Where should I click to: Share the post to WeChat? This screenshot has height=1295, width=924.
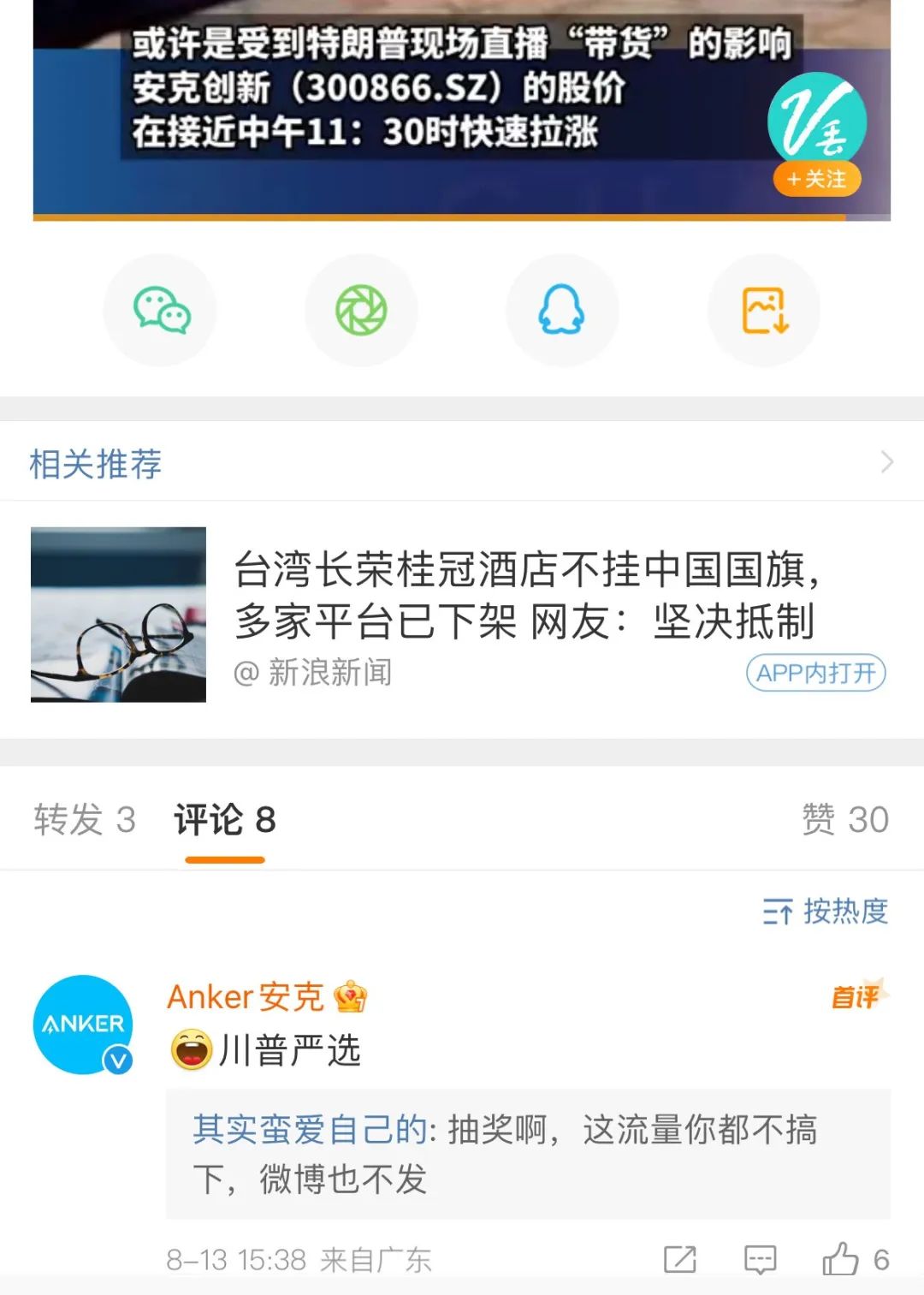click(159, 311)
